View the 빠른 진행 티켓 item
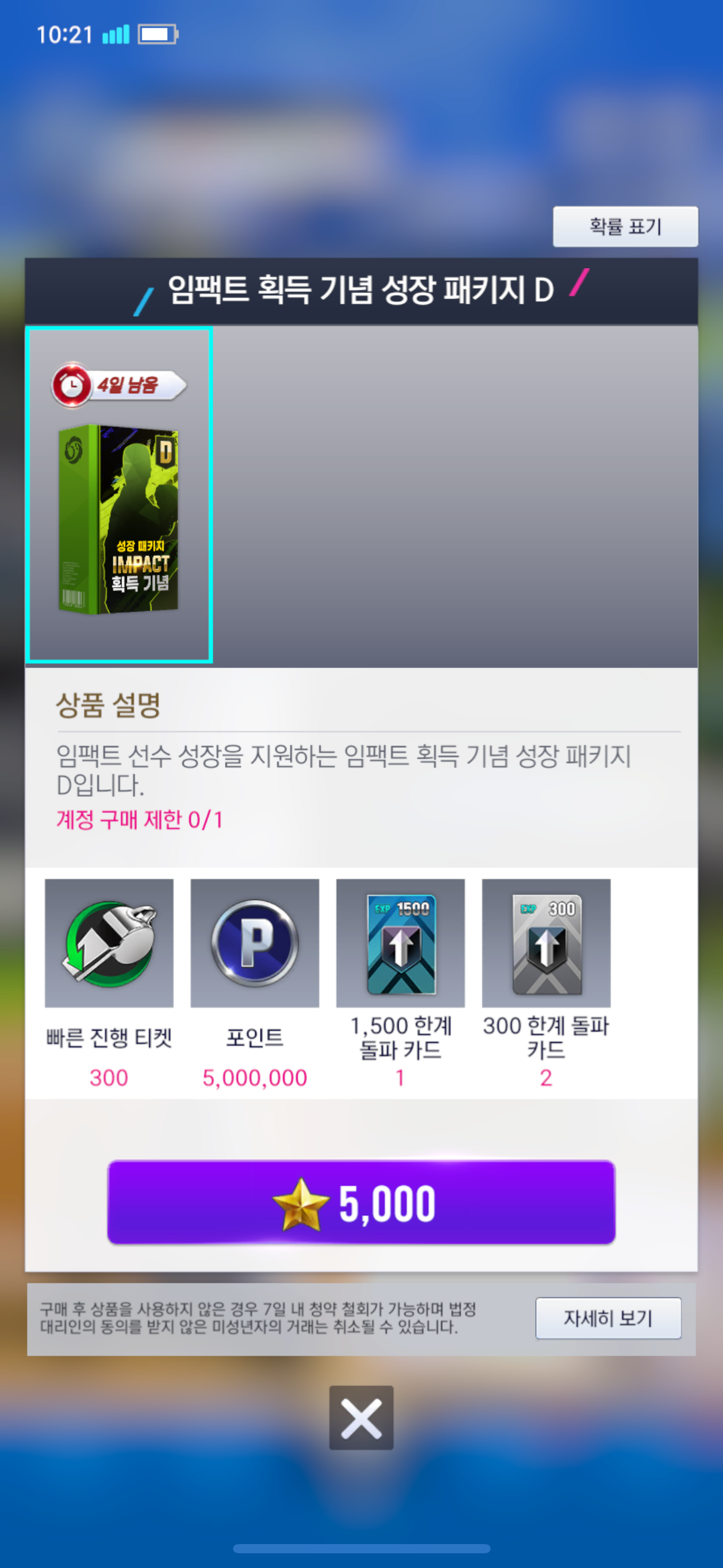Image resolution: width=723 pixels, height=1568 pixels. pyautogui.click(x=109, y=943)
